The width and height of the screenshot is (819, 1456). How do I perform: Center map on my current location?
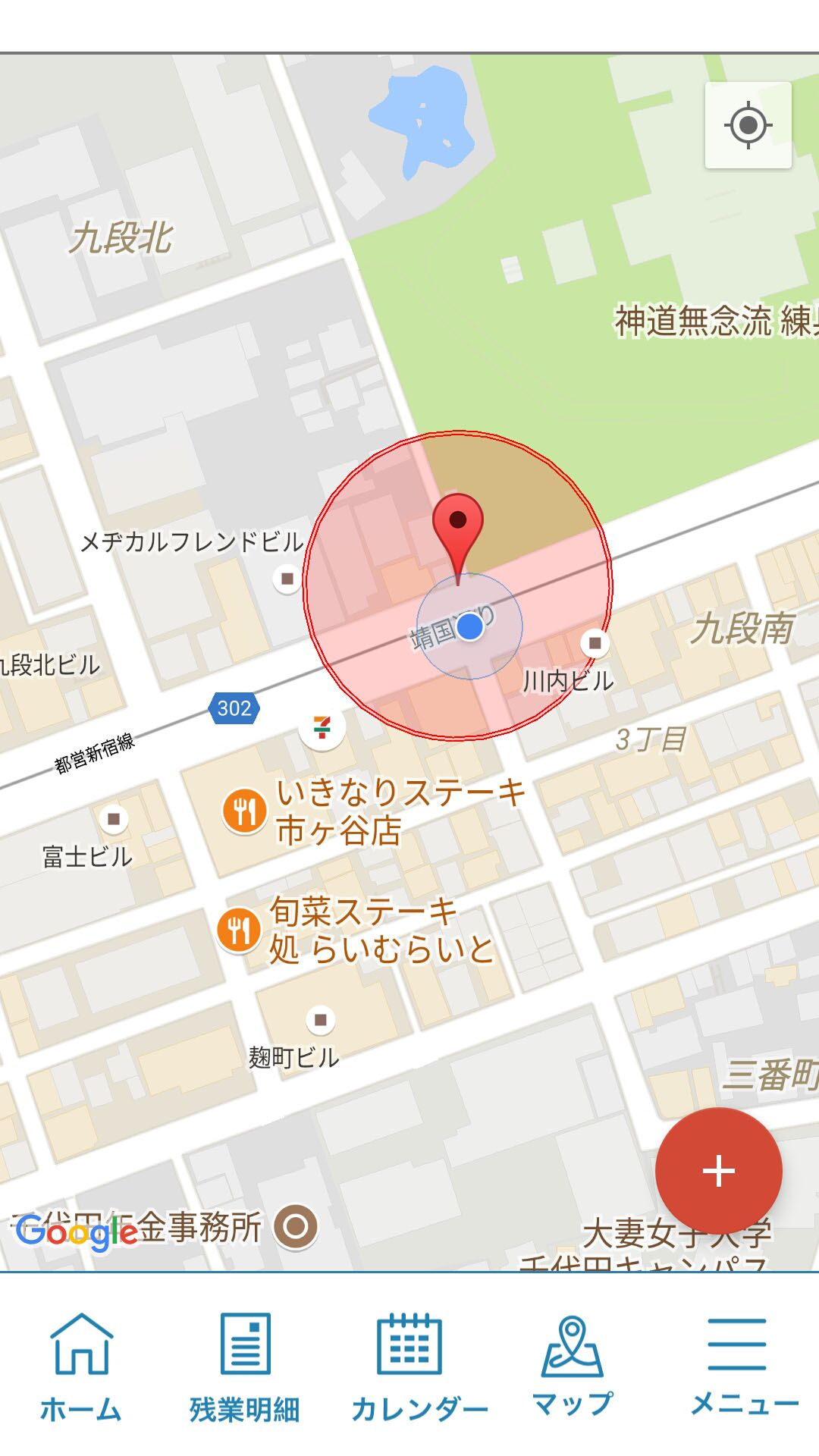[748, 125]
